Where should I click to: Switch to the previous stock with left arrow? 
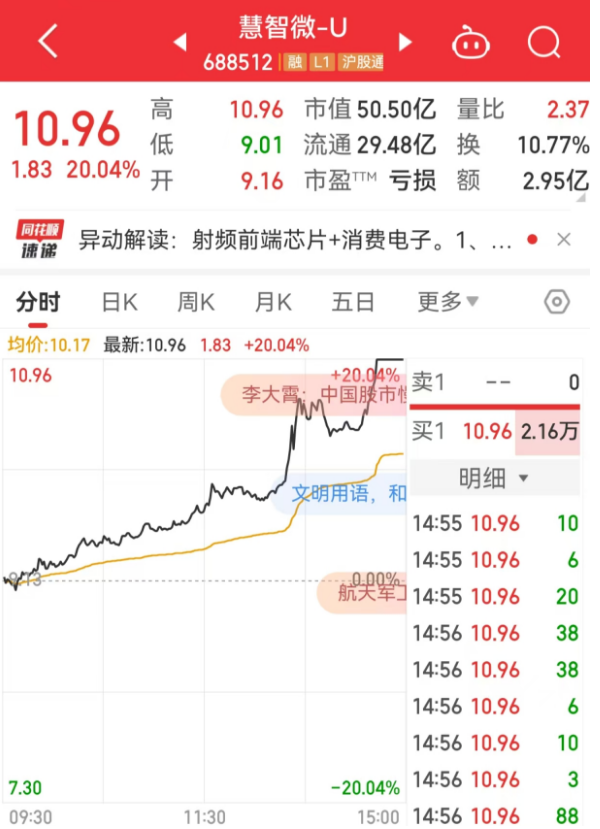[x=181, y=42]
